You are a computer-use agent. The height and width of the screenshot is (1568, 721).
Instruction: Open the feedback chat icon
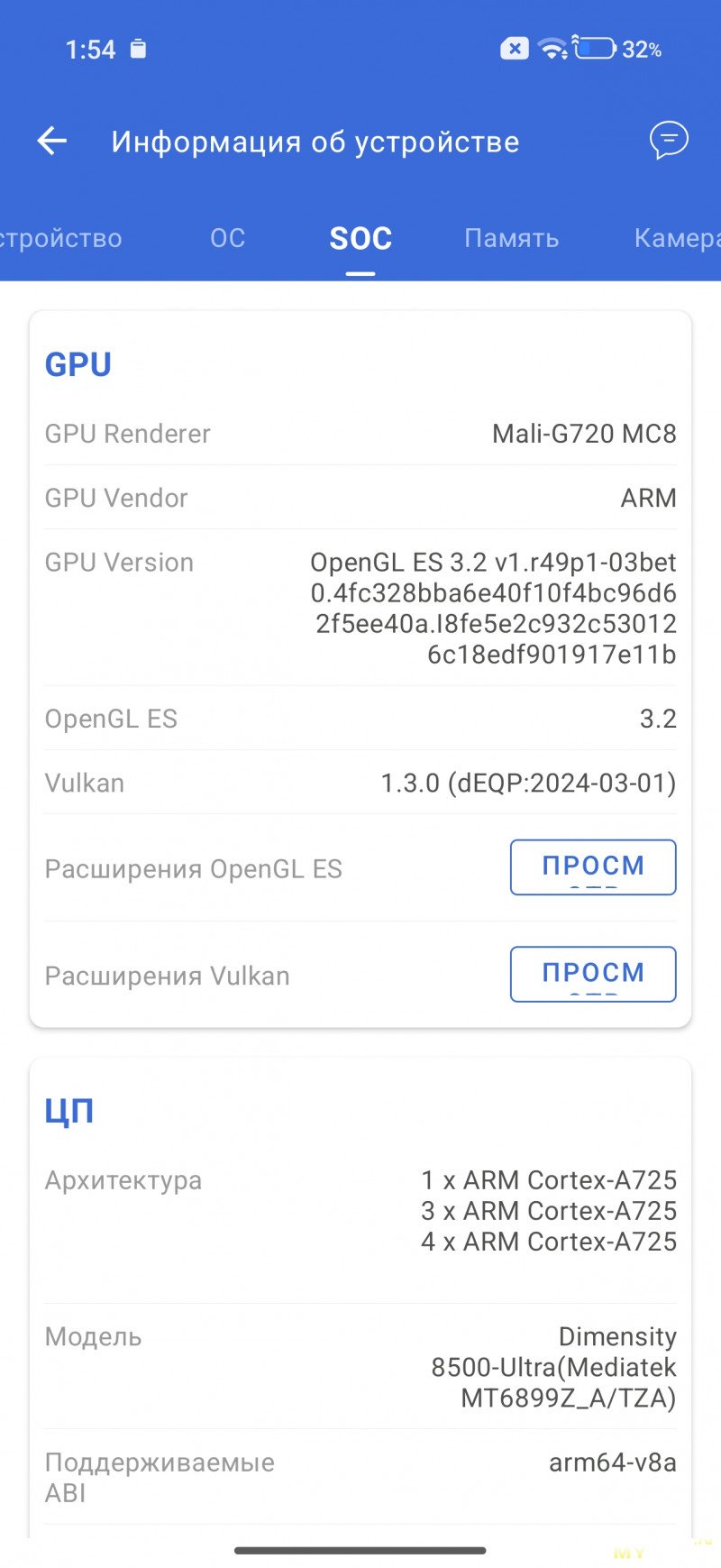pyautogui.click(x=669, y=141)
